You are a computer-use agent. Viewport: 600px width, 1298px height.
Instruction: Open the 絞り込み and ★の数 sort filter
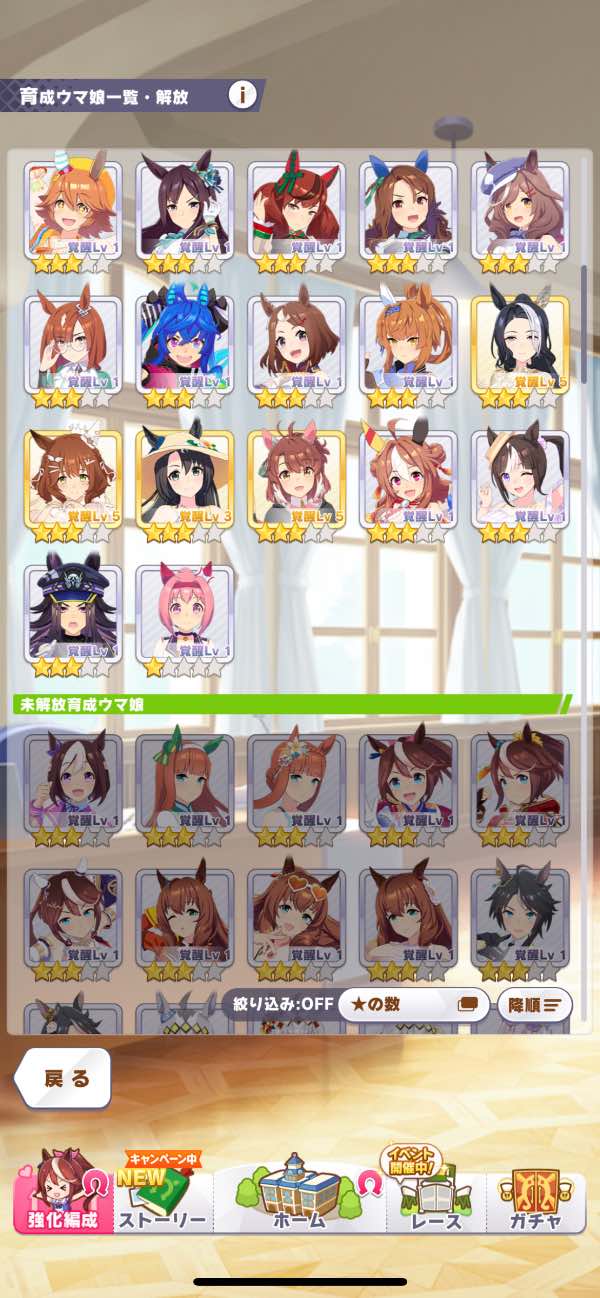coord(413,1004)
